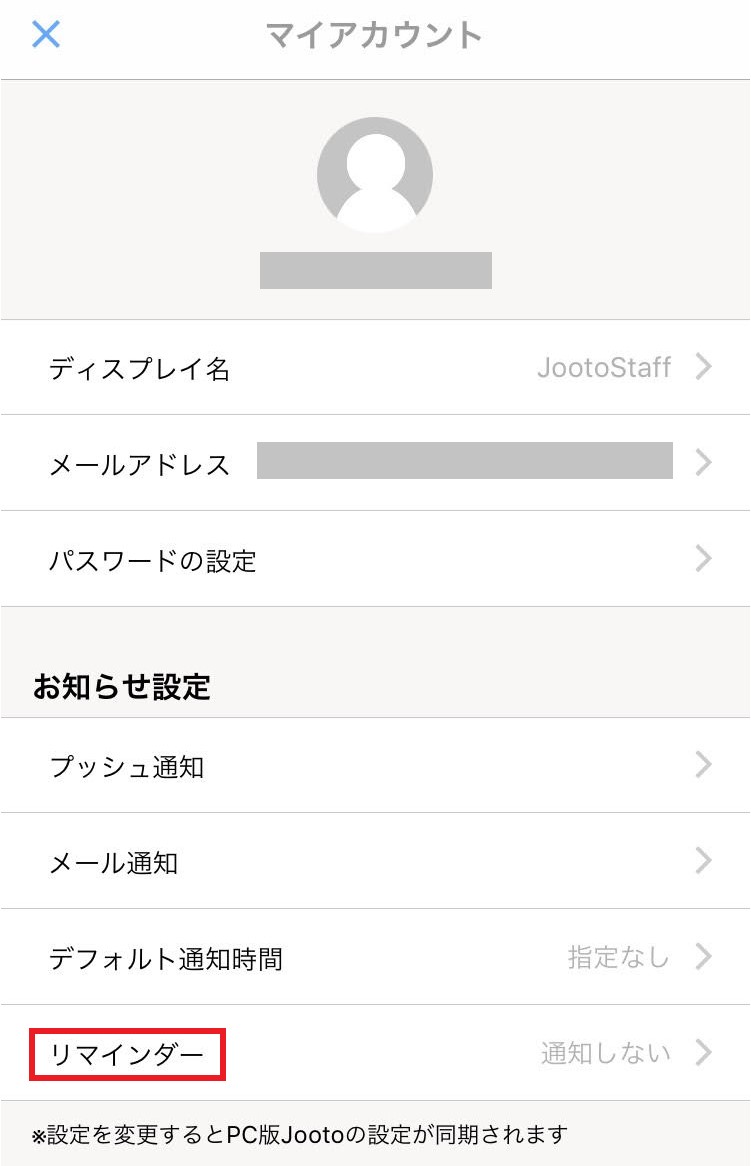Tap the profile avatar picture
Viewport: 751px width, 1166px height.
[375, 175]
